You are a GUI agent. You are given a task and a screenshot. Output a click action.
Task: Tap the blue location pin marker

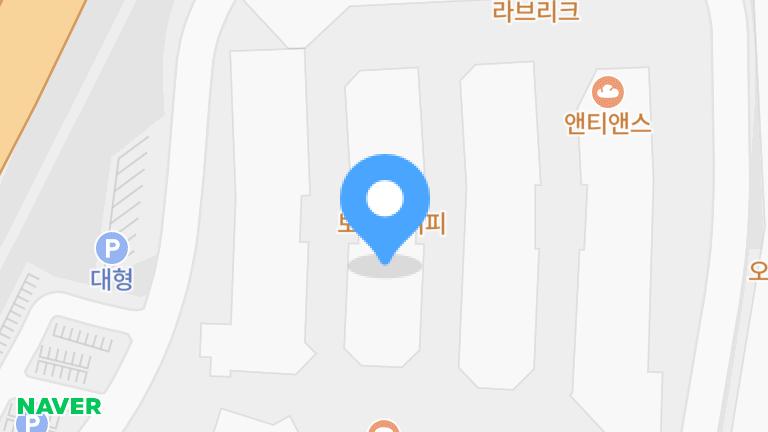385,201
